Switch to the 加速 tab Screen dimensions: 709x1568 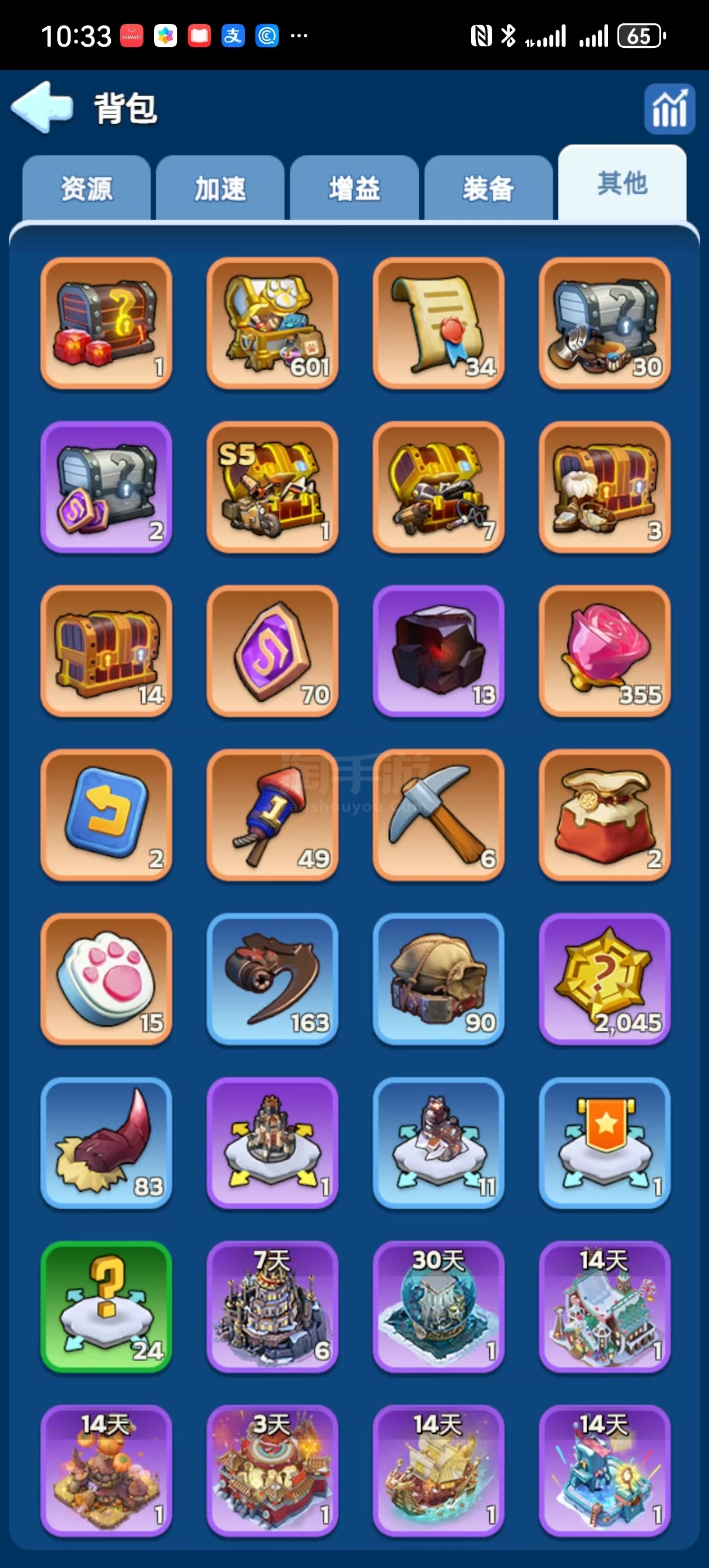[x=220, y=188]
